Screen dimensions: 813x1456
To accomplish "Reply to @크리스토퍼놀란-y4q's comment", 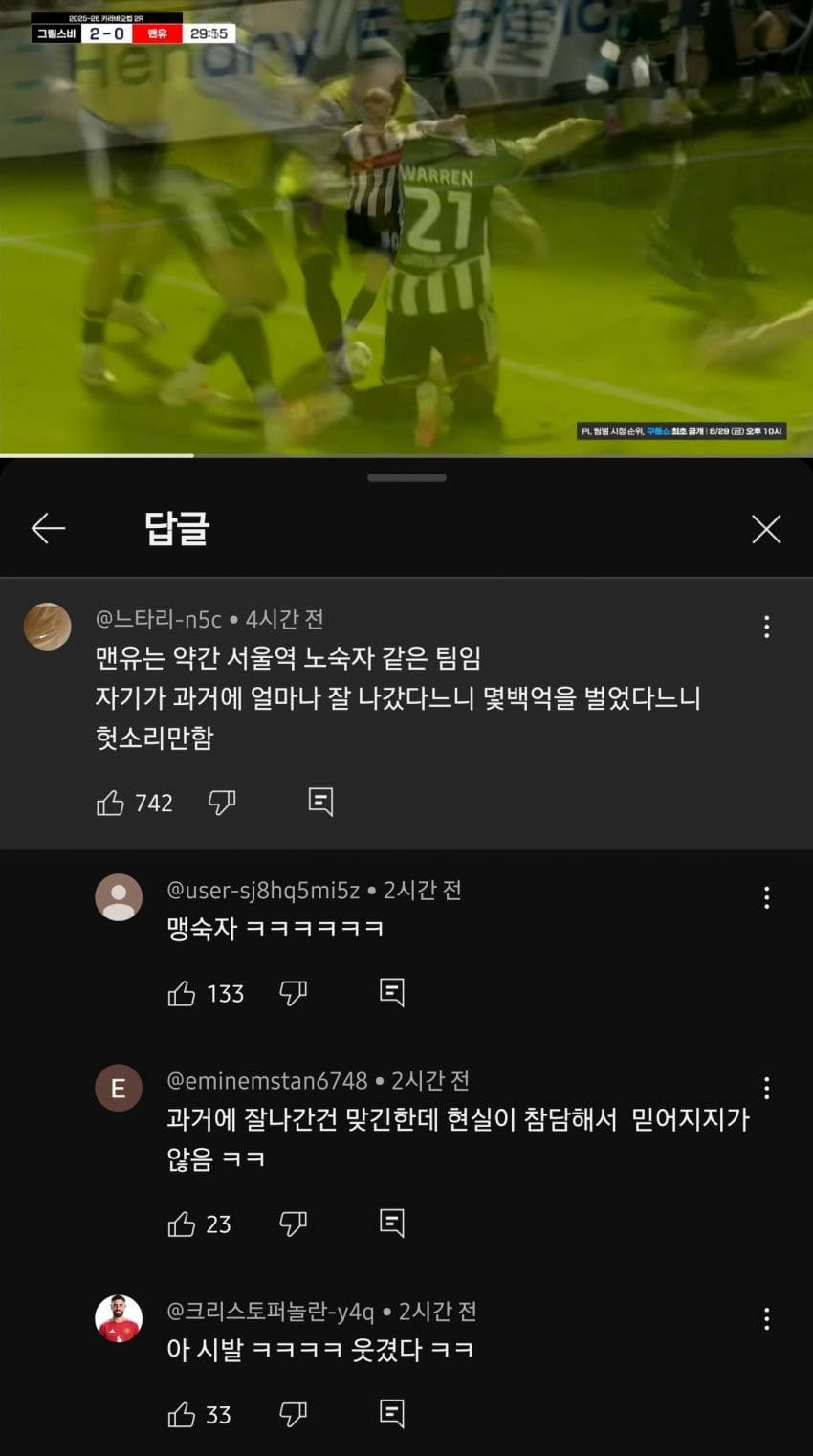I will [x=392, y=1413].
